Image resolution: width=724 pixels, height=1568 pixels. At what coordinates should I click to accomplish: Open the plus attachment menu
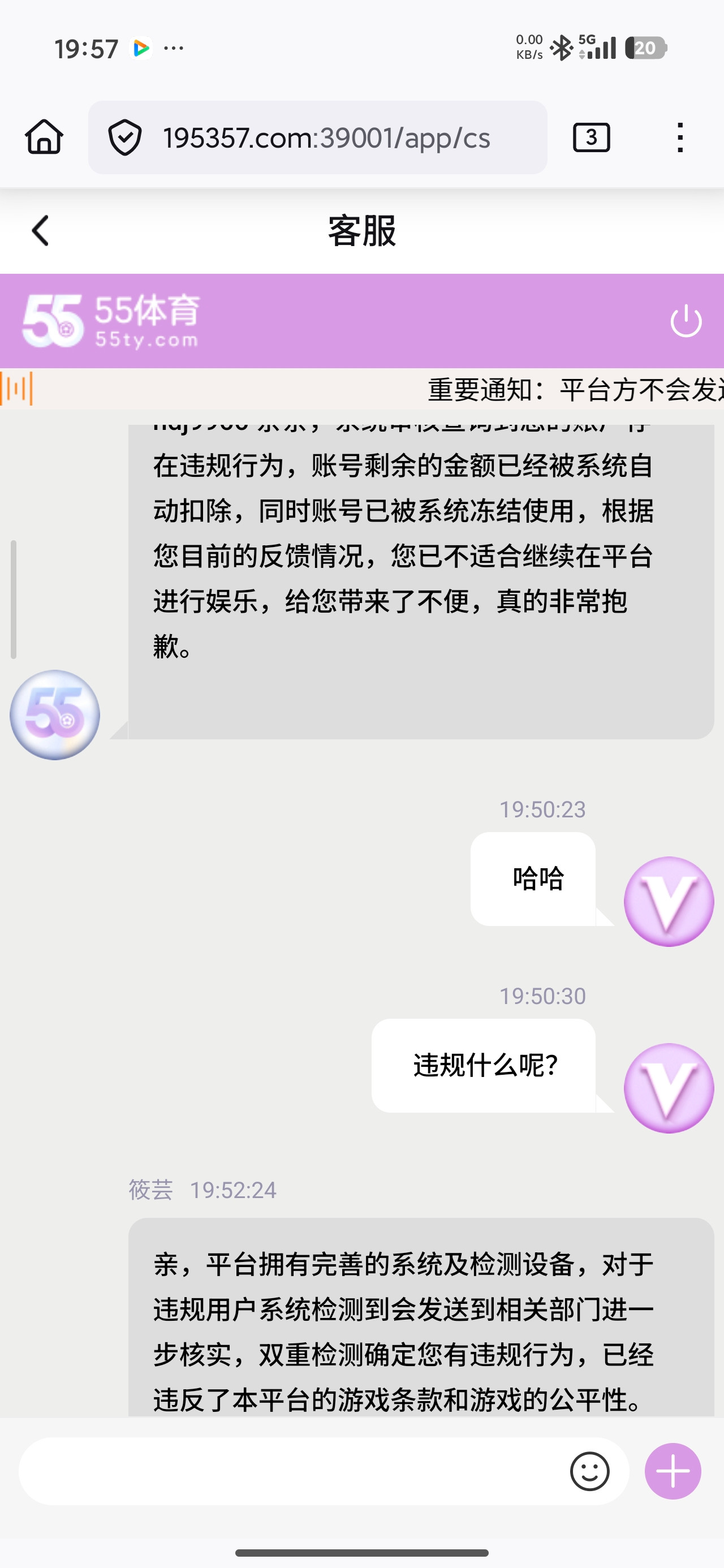[x=672, y=1471]
